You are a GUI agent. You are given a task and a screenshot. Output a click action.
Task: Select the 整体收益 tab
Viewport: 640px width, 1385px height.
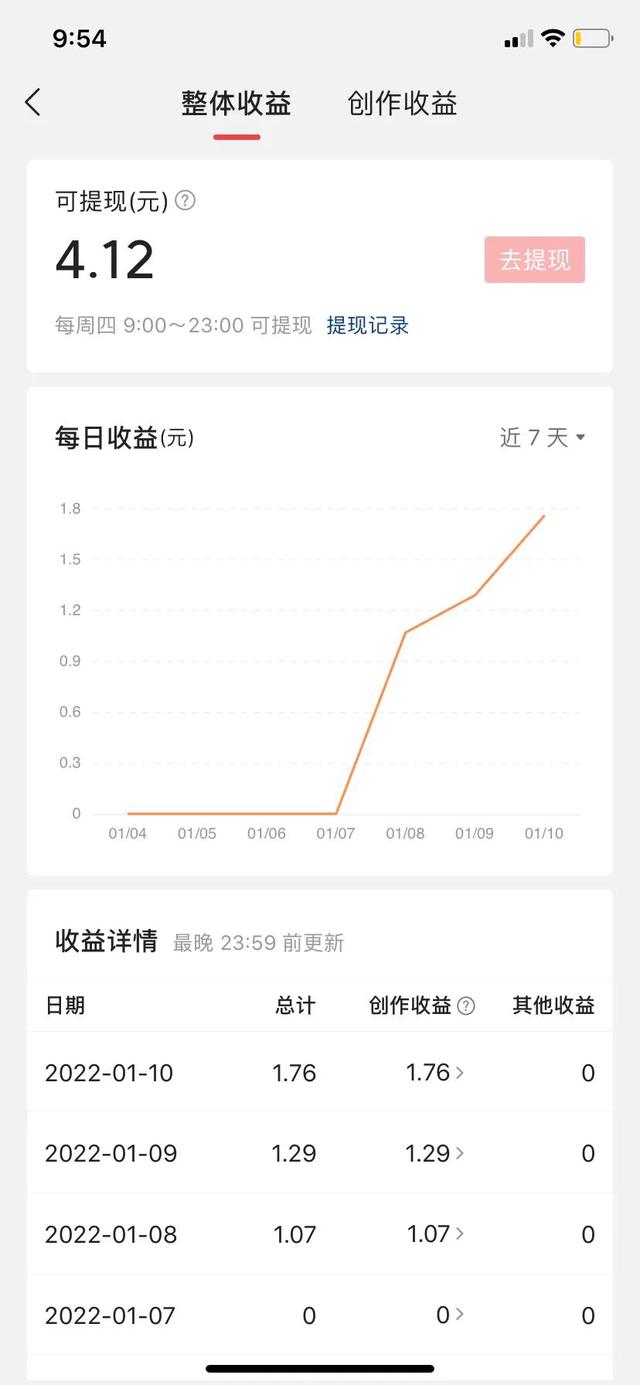[x=236, y=103]
